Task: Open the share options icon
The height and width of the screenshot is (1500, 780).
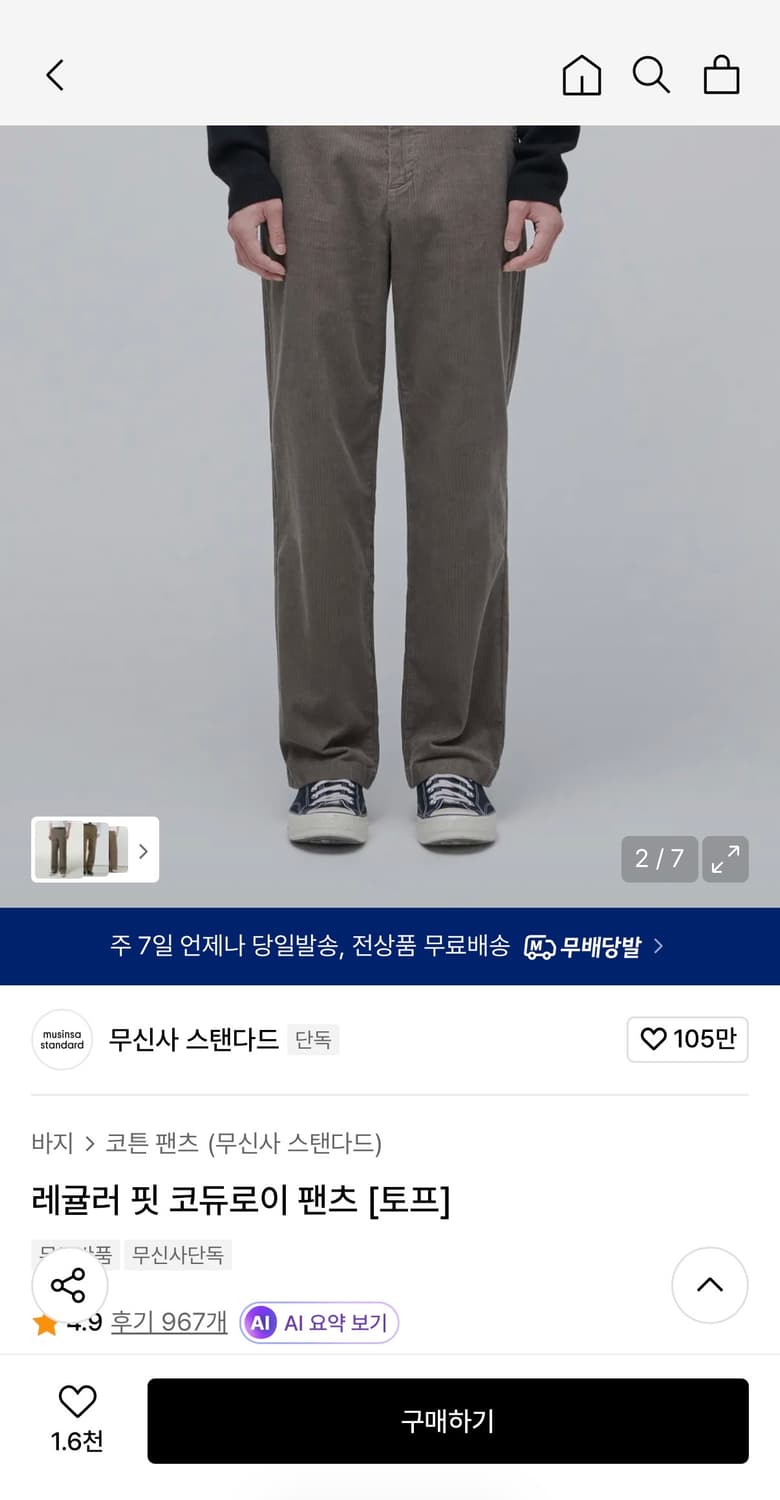Action: [x=70, y=1285]
